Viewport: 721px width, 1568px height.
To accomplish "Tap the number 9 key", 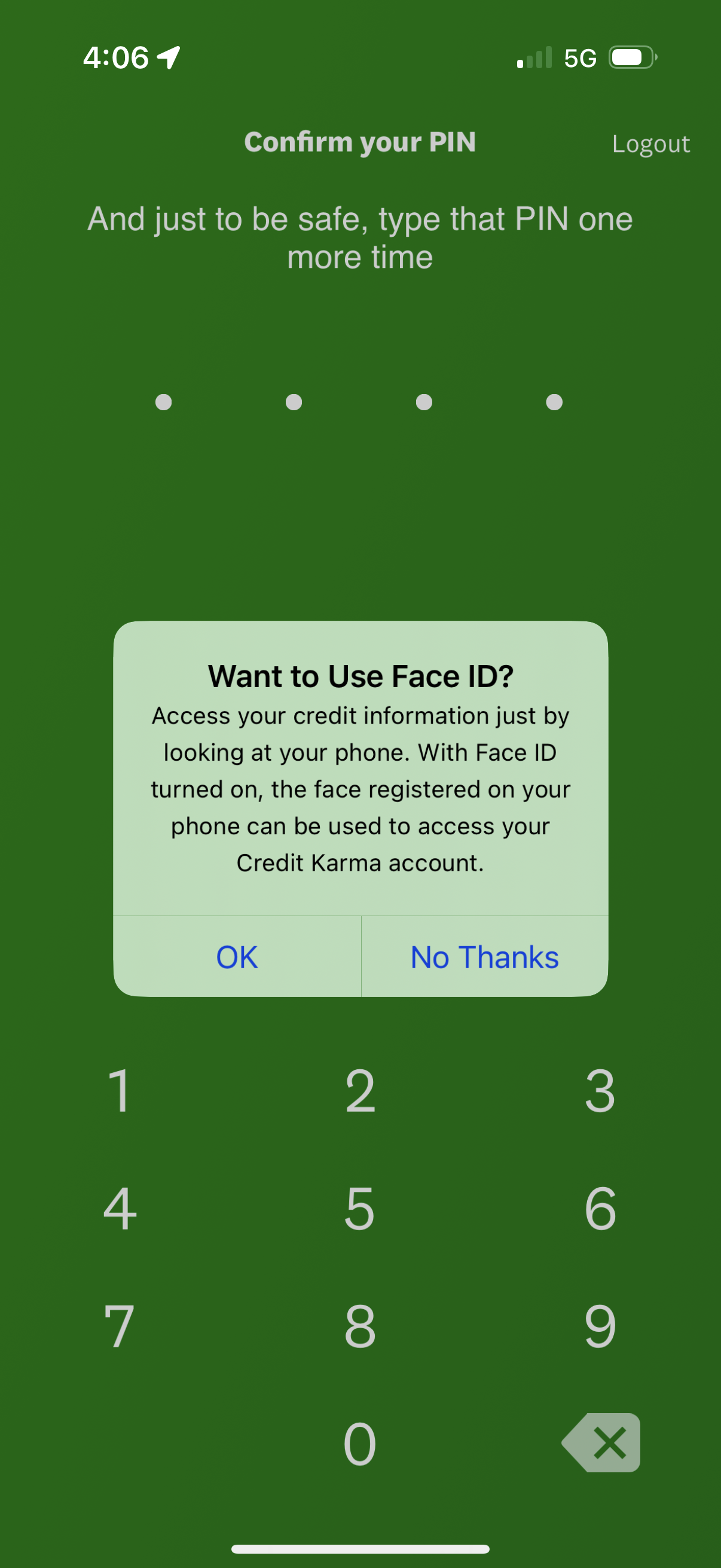I will 600,1324.
